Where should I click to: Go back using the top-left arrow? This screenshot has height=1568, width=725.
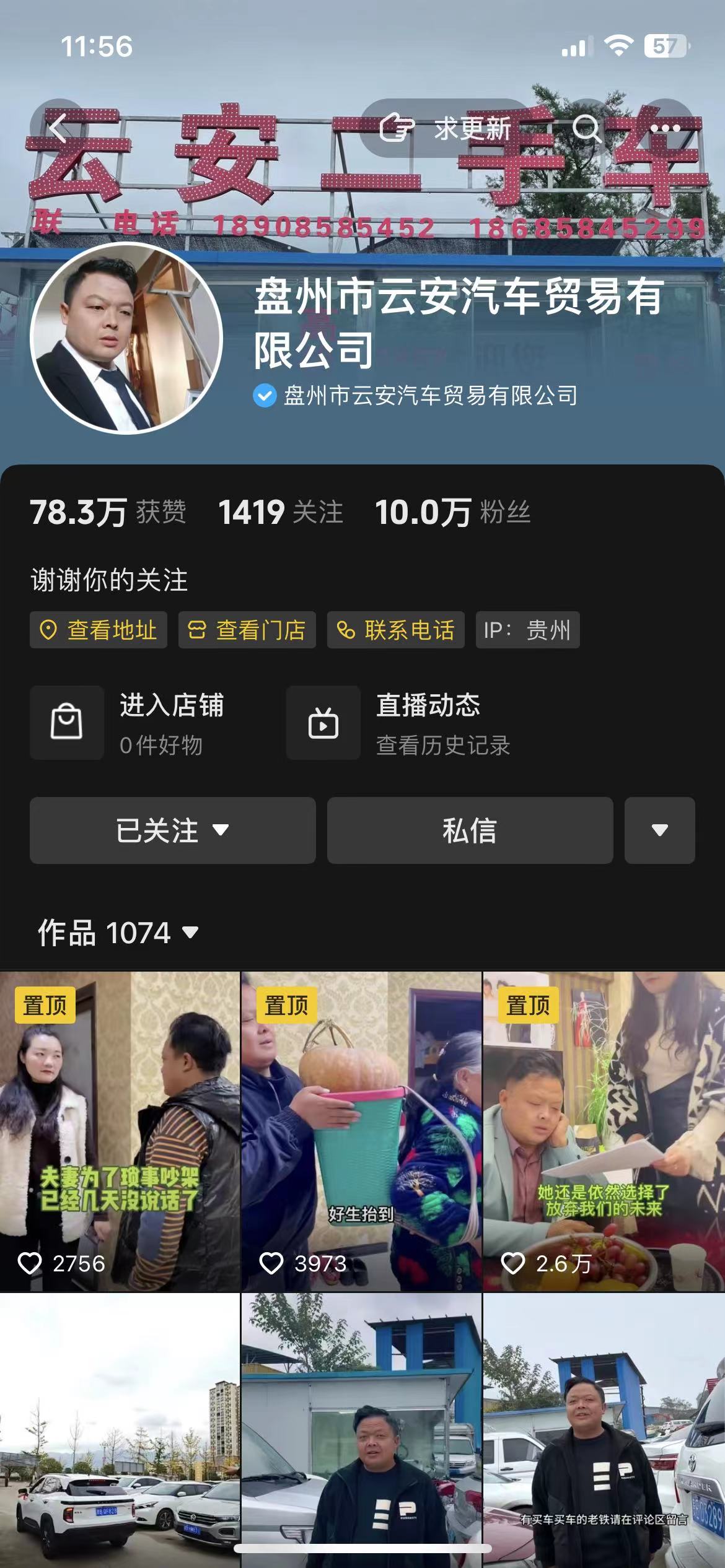[58, 129]
